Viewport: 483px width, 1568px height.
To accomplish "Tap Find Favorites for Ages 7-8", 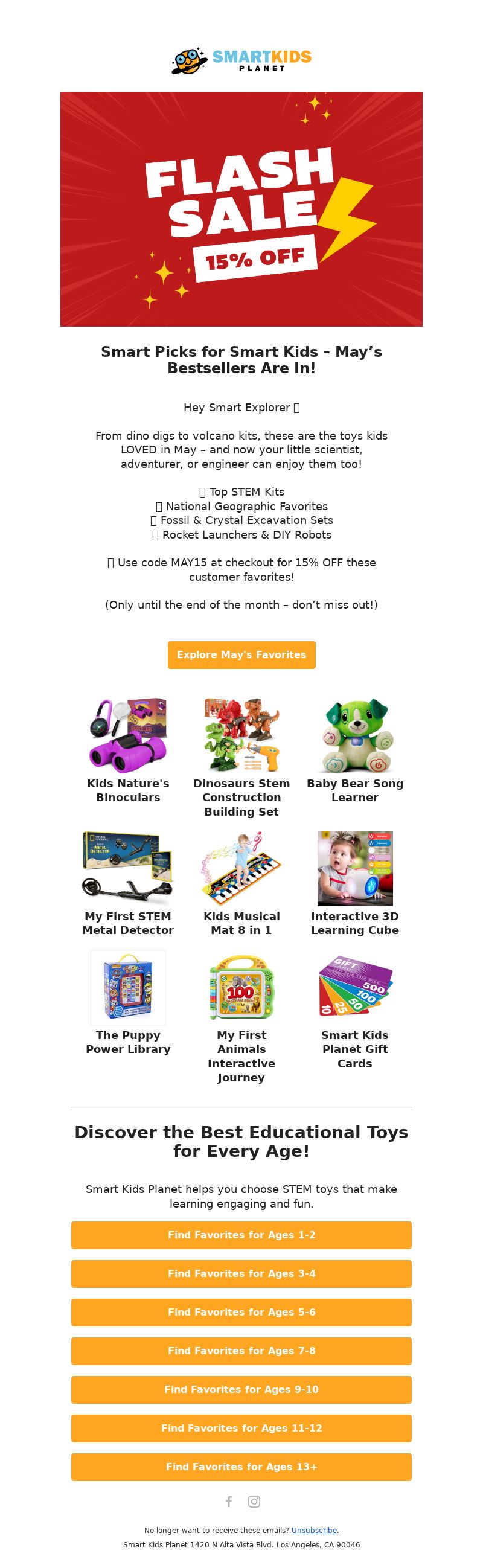I will [241, 1351].
